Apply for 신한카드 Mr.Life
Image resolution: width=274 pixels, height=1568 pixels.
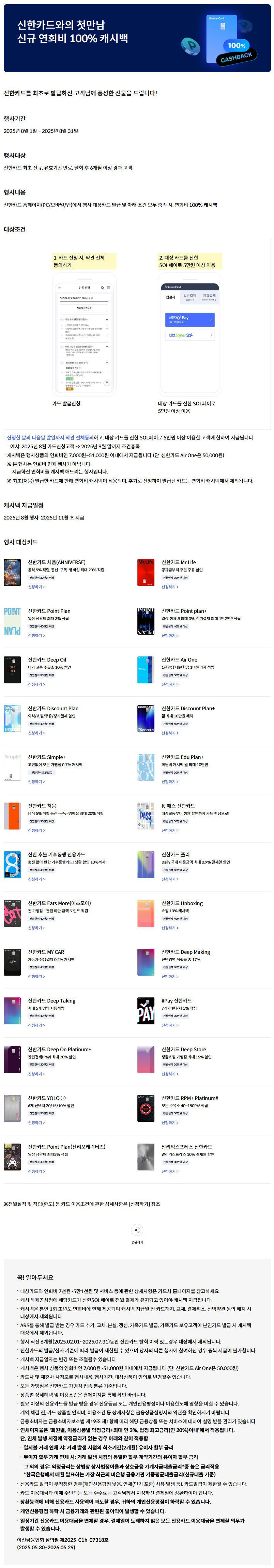pos(170,587)
